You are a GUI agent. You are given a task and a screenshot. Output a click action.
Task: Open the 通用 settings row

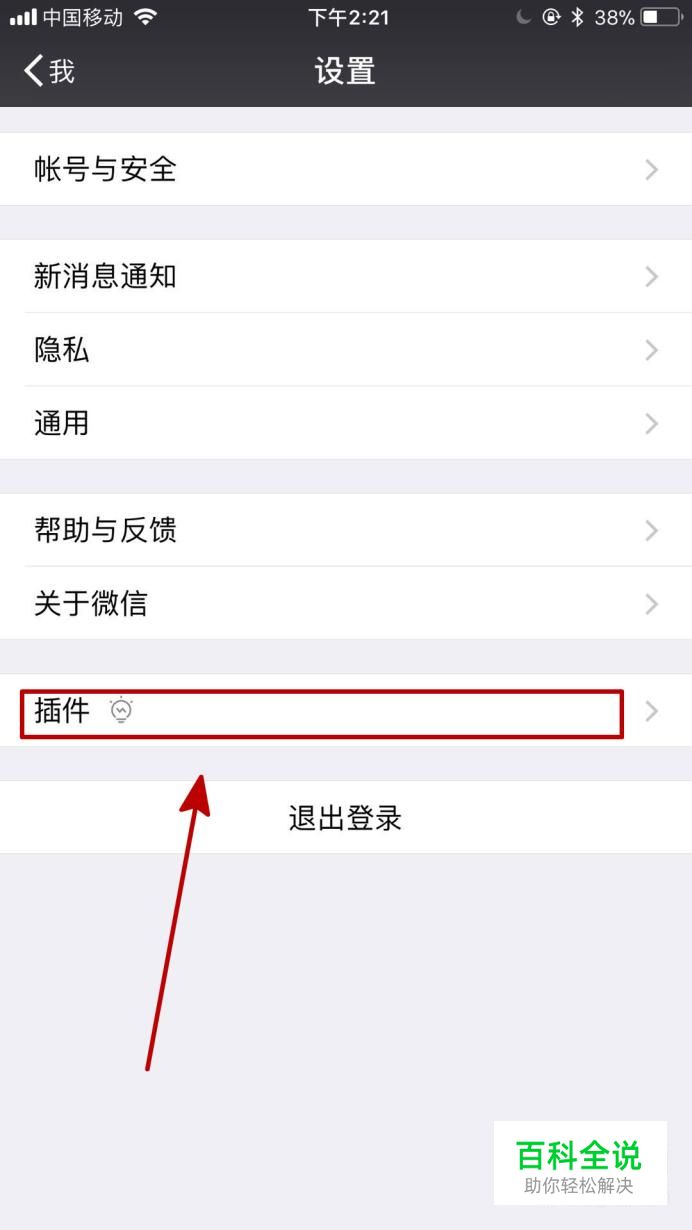coord(346,423)
